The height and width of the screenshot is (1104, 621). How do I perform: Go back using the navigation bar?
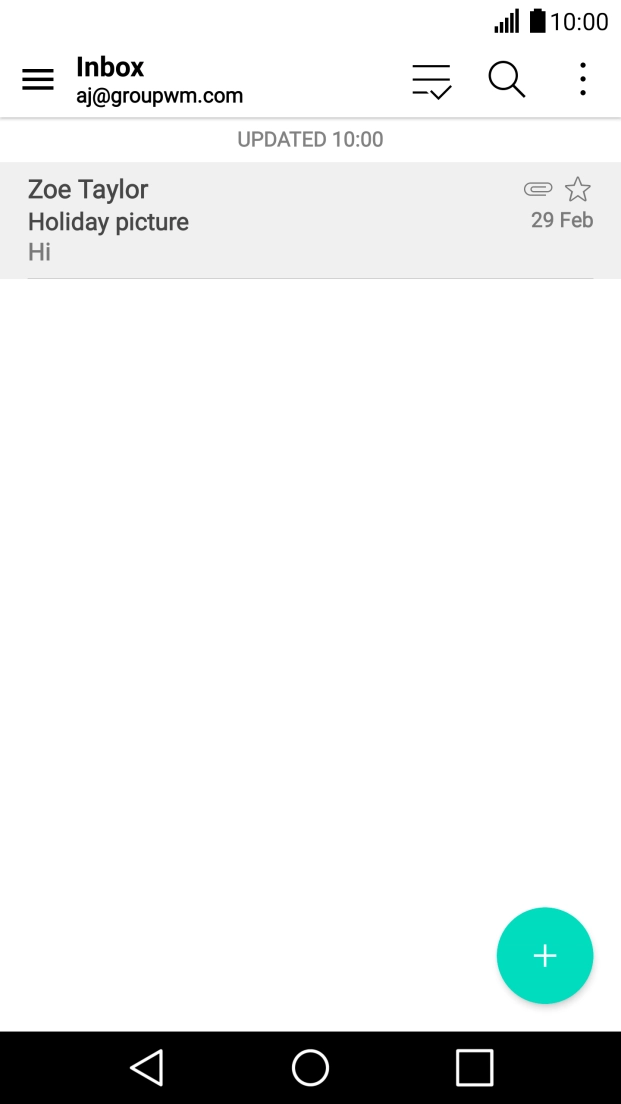(x=147, y=1067)
